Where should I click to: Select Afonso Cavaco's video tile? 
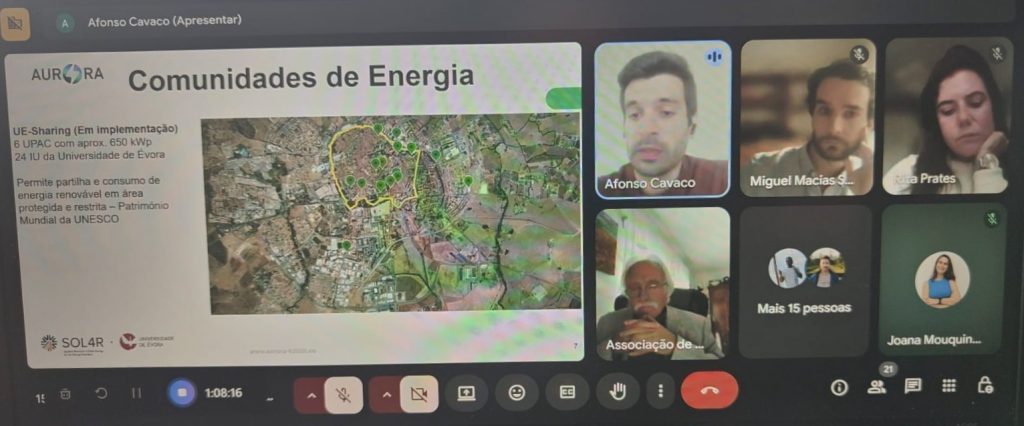tap(662, 118)
